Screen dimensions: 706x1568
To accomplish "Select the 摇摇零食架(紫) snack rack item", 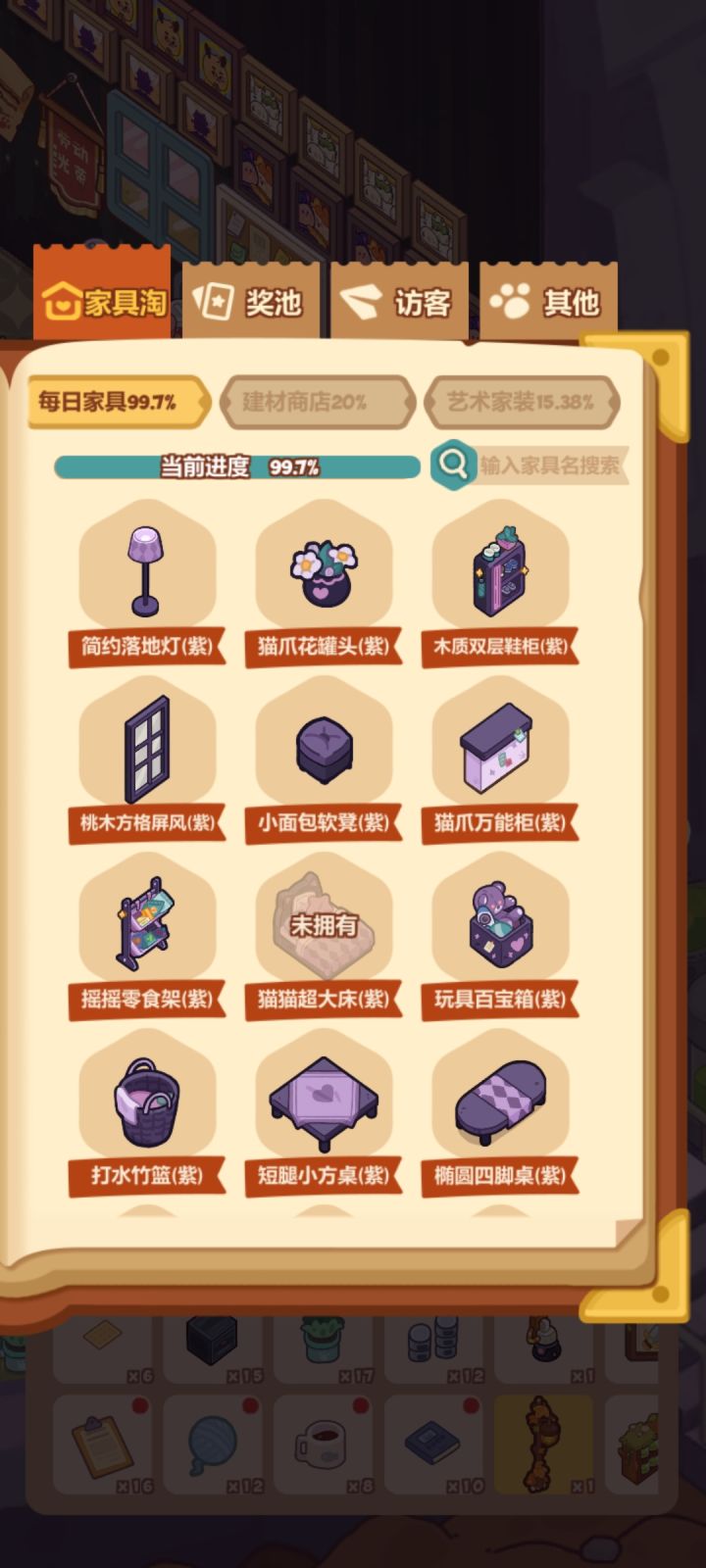I will coord(147,921).
